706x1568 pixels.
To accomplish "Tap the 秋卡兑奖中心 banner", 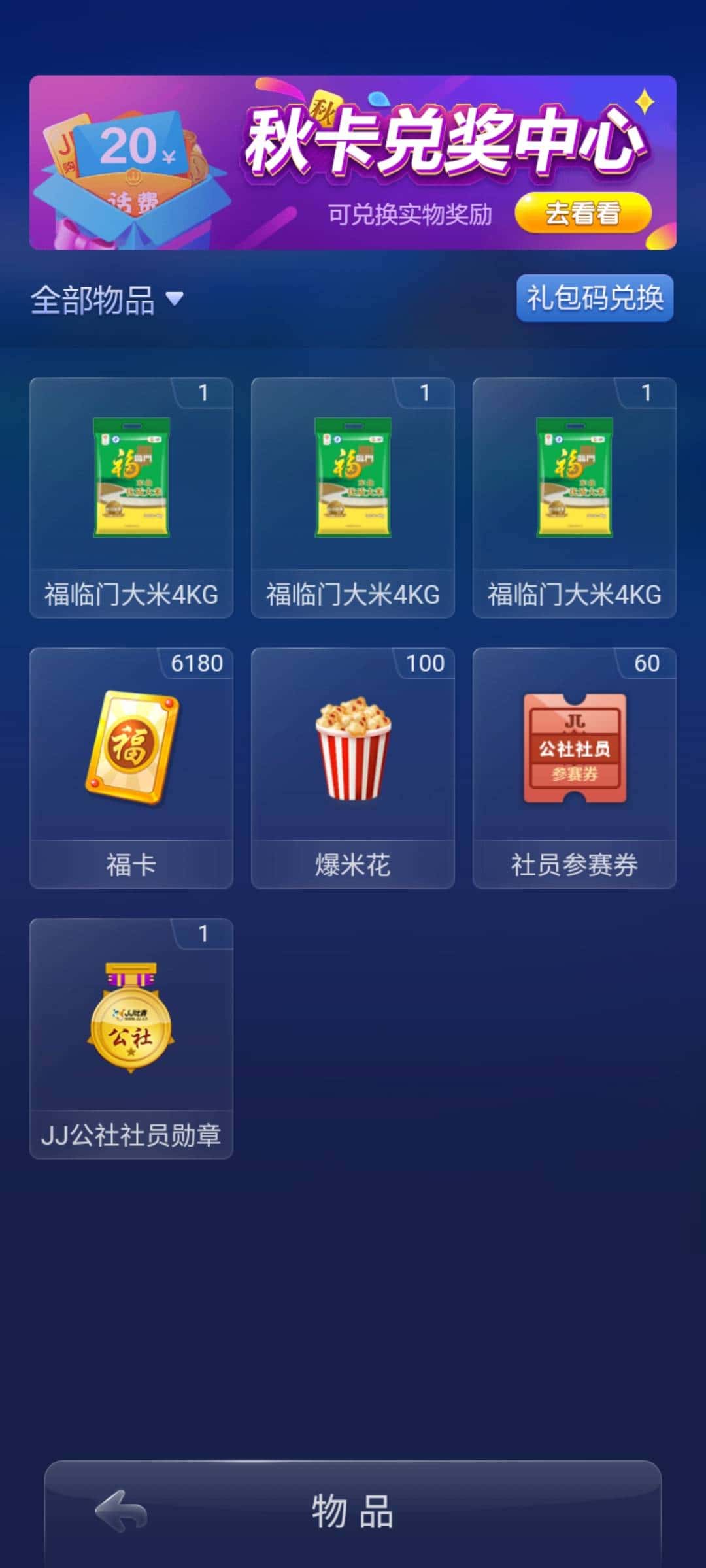I will pos(353,163).
